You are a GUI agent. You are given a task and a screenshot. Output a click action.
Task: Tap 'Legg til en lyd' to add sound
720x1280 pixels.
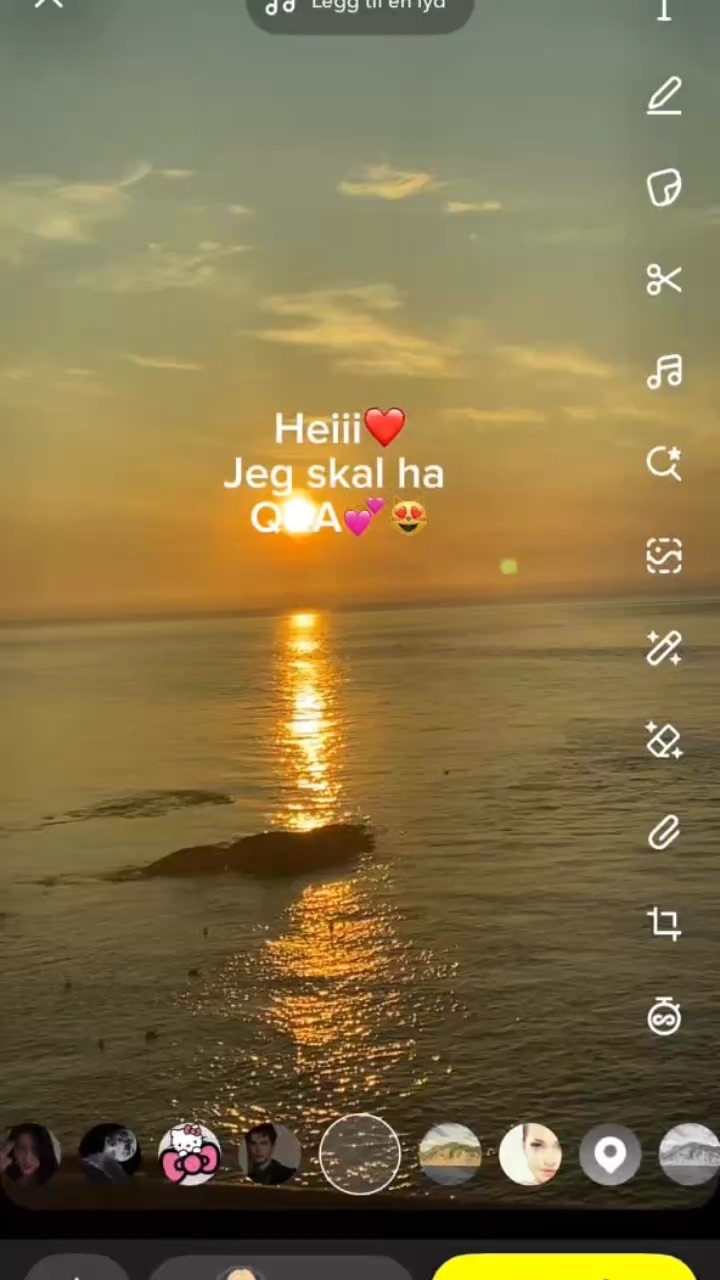[360, 8]
